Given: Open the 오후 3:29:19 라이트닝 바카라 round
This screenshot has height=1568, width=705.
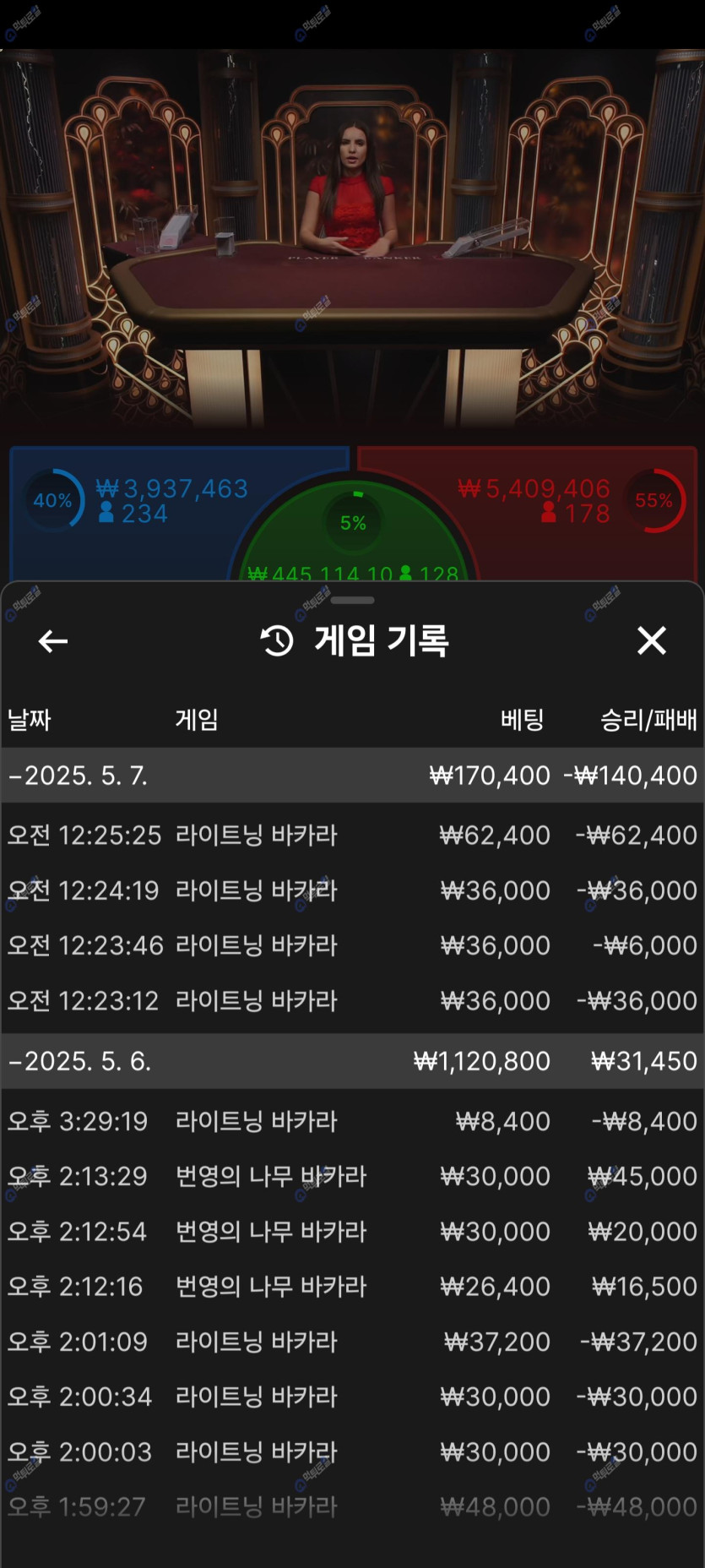Looking at the screenshot, I should 352,1121.
